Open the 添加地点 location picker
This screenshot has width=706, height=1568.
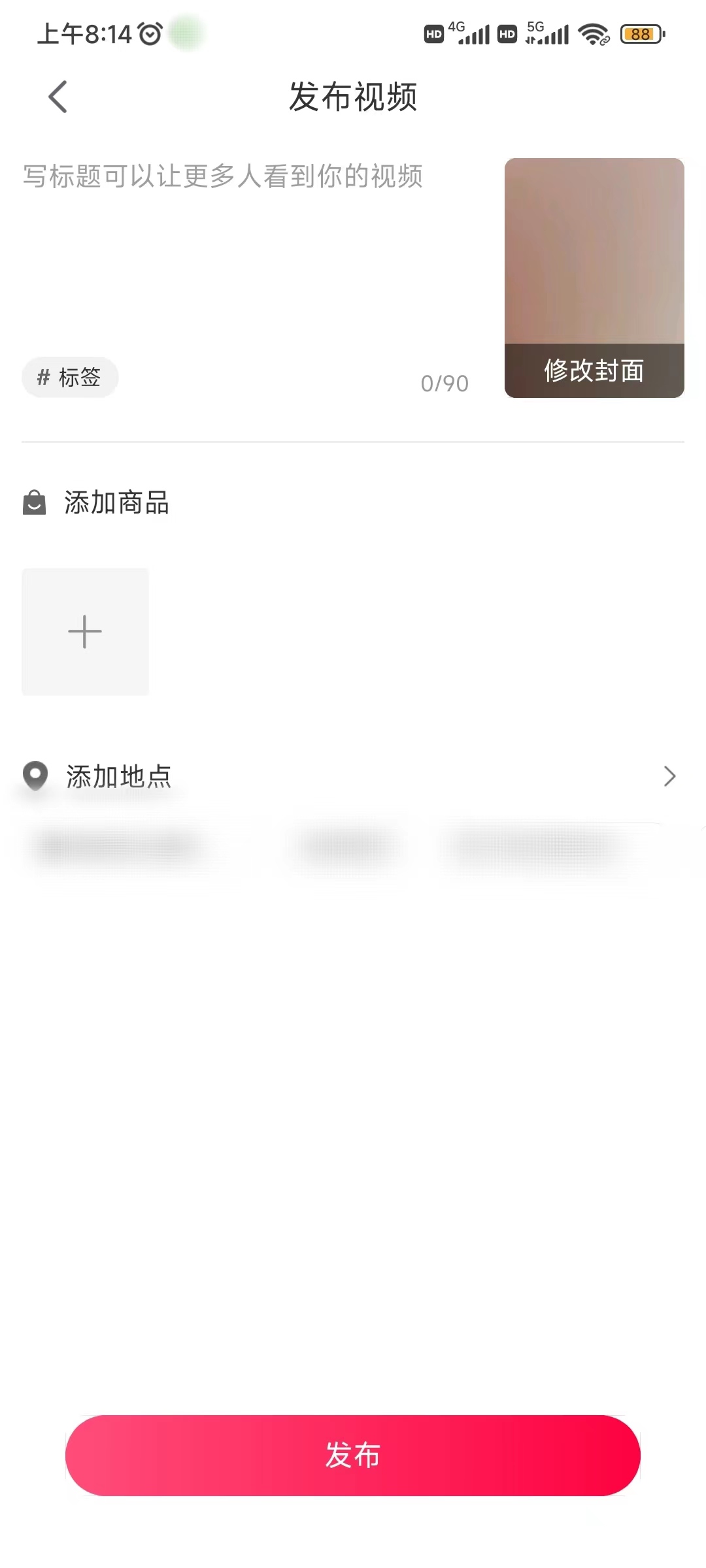coord(118,776)
